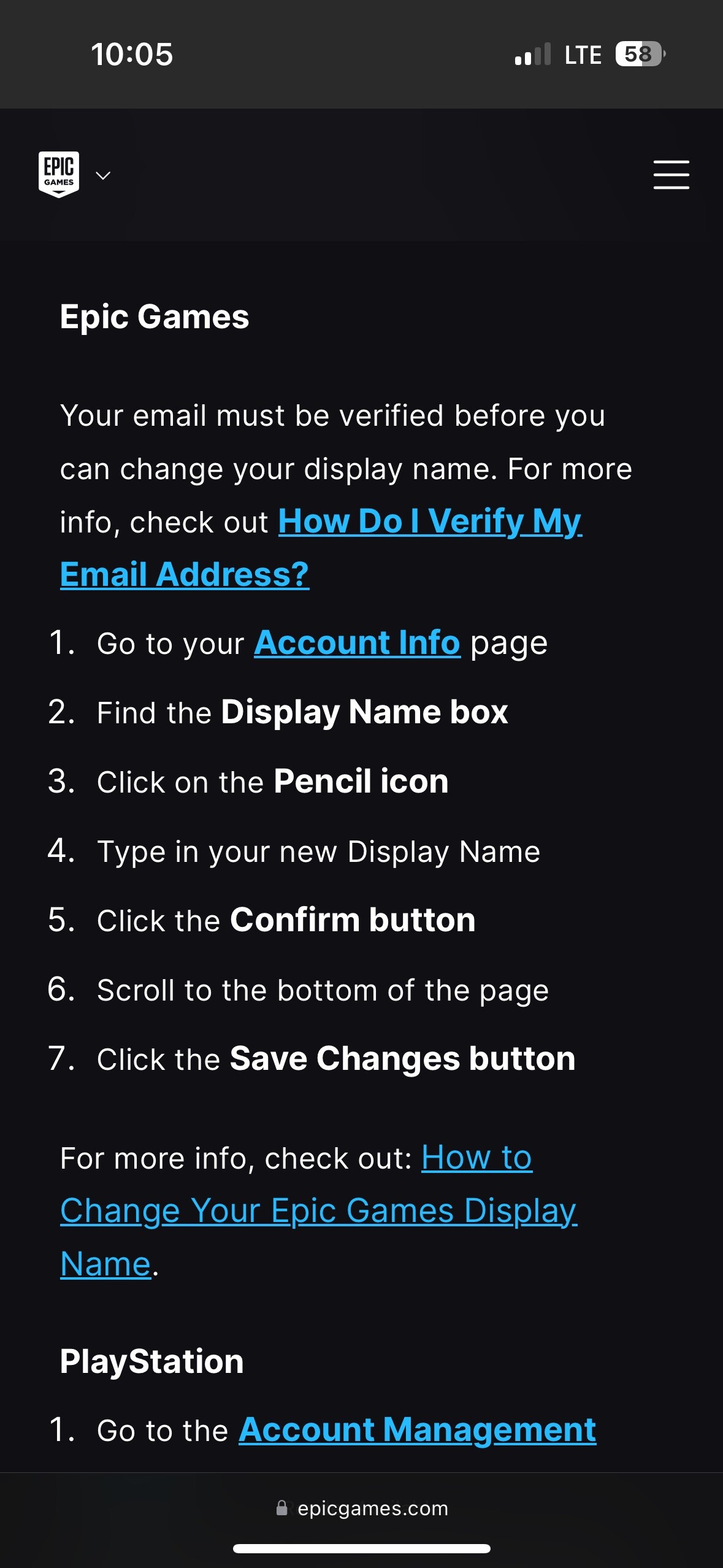Go to the Account Info page link

357,644
